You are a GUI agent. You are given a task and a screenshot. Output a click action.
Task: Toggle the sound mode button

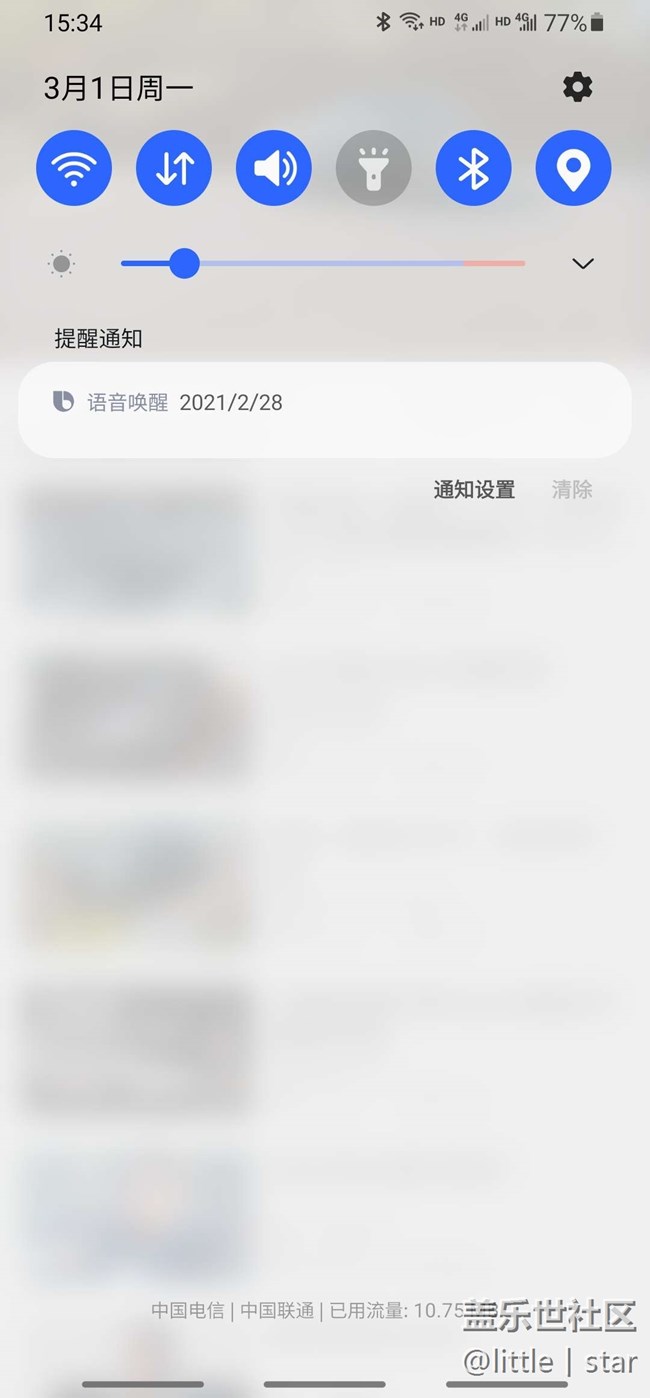(x=274, y=168)
